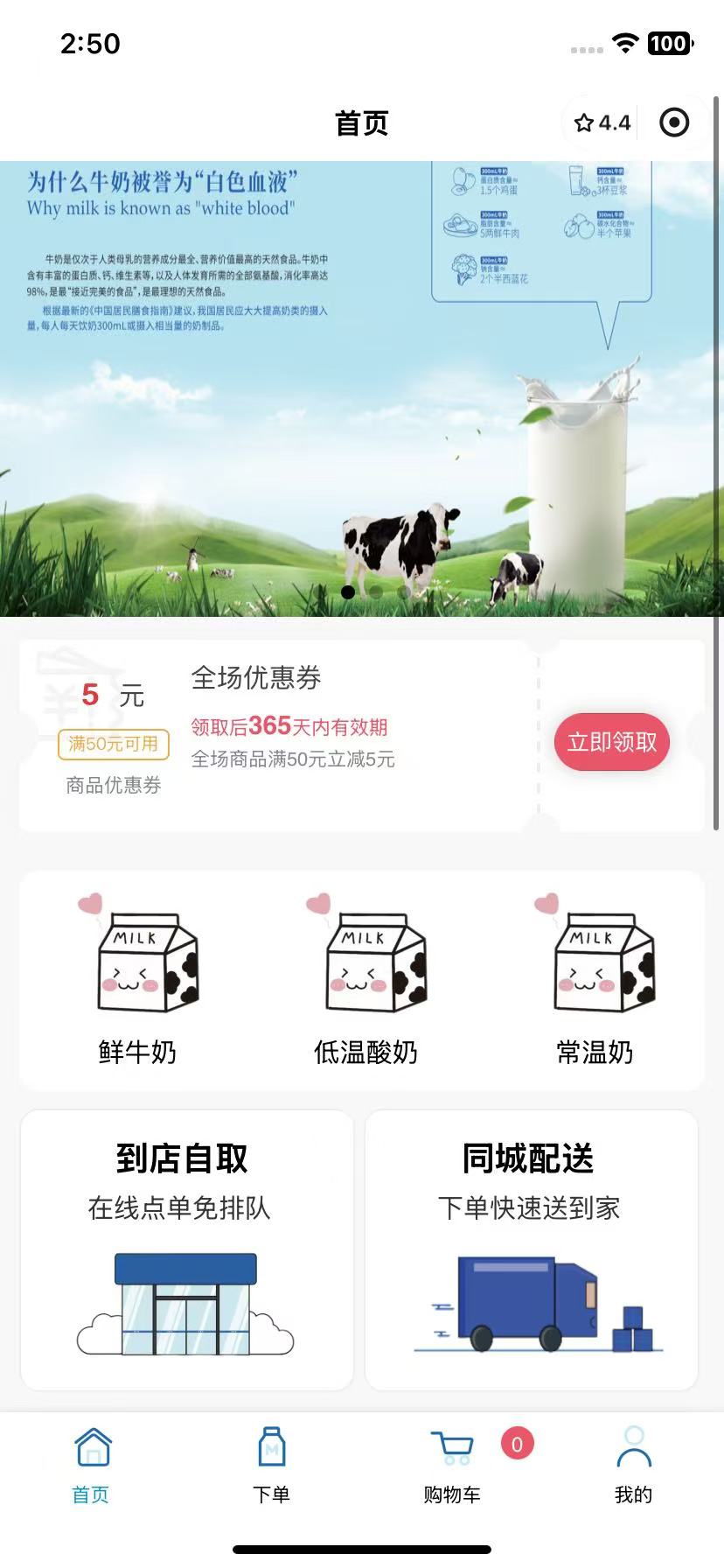
Task: Open the 鲜牛奶 category
Action: (x=138, y=980)
